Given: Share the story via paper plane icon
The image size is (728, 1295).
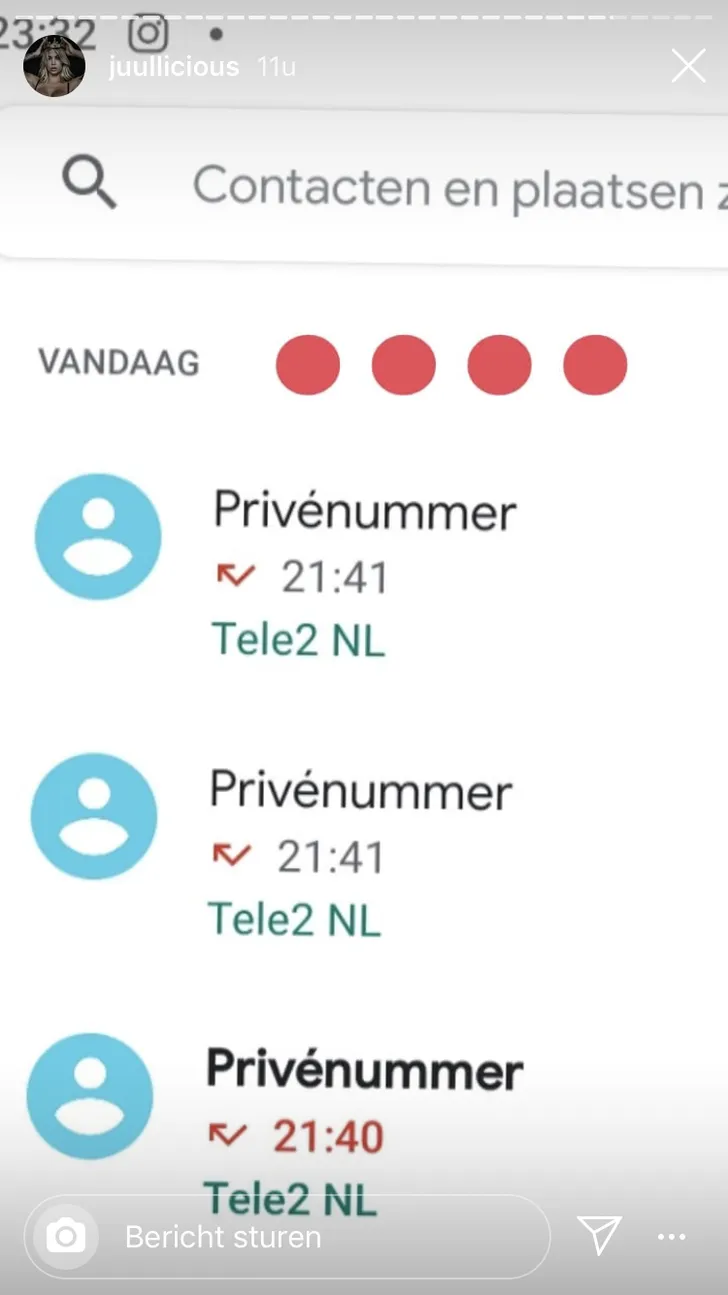Looking at the screenshot, I should click(x=600, y=1236).
